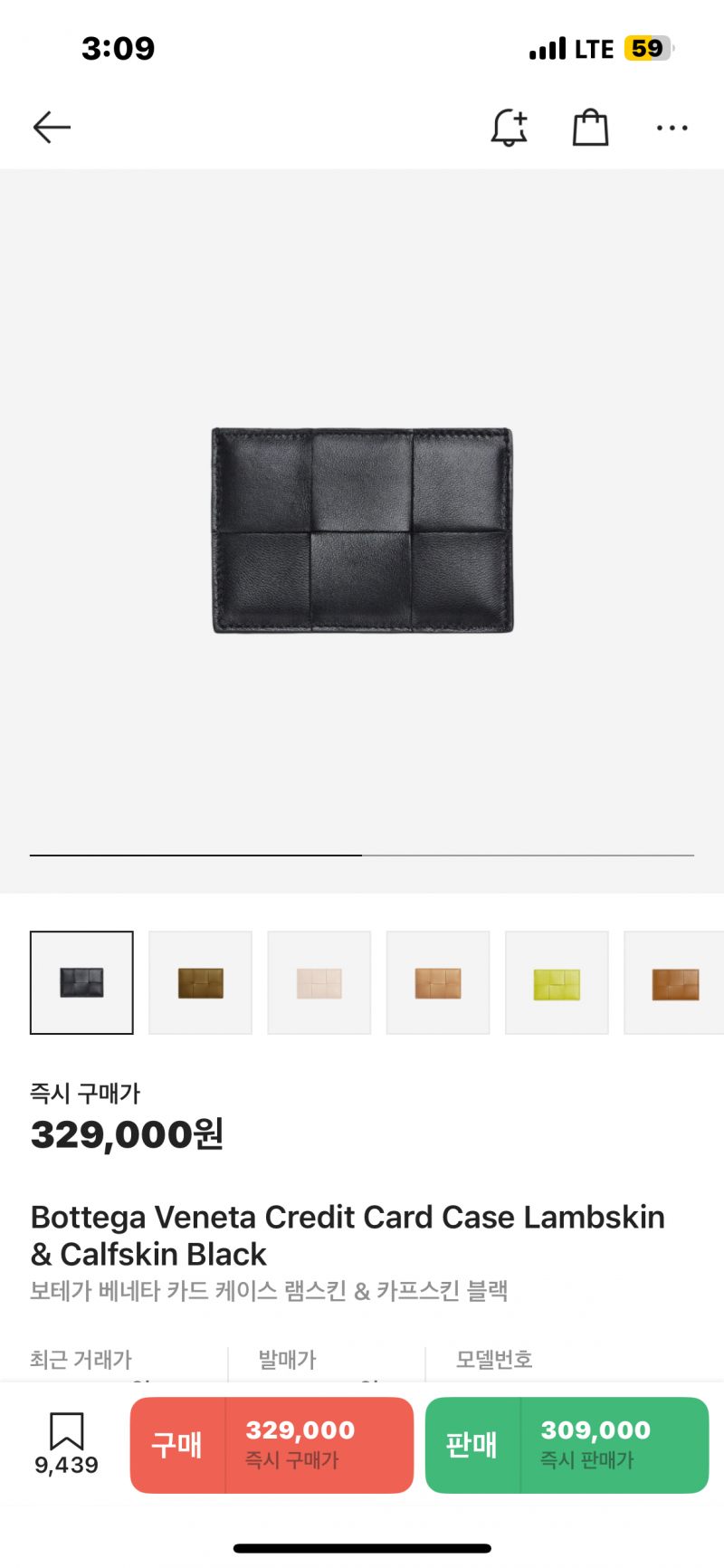
Task: Select the olive brown card case thumbnail
Action: coord(200,982)
